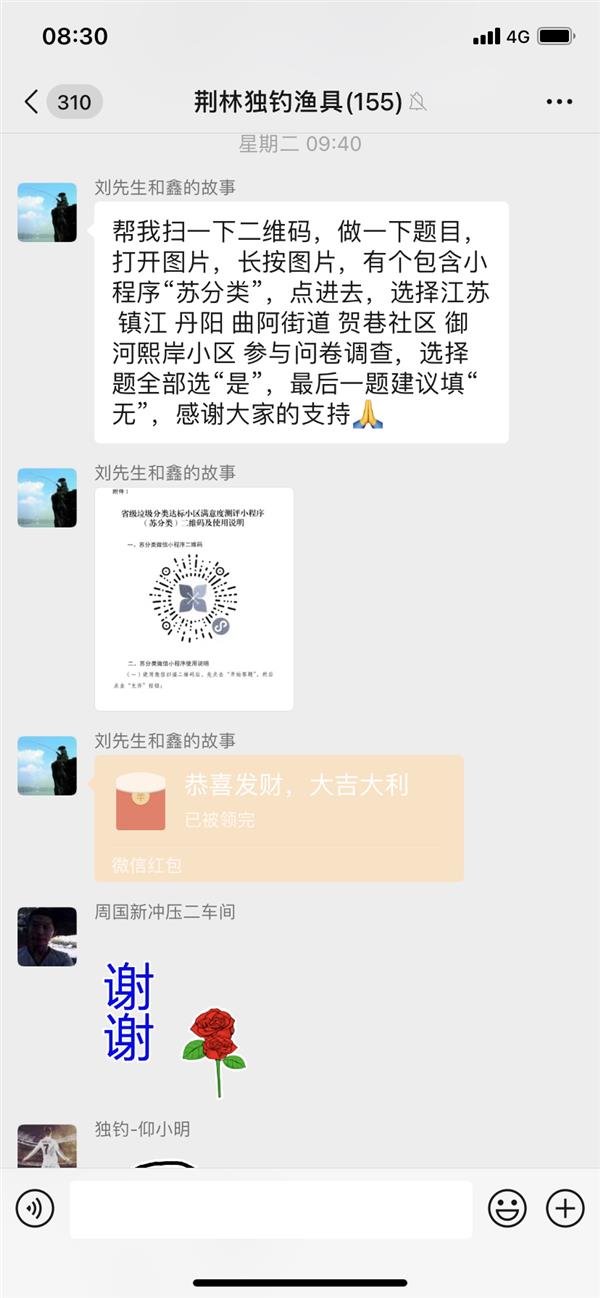View profile of 周国新冲压二车间 avatar
Screen dimensions: 600x1298
47,936
